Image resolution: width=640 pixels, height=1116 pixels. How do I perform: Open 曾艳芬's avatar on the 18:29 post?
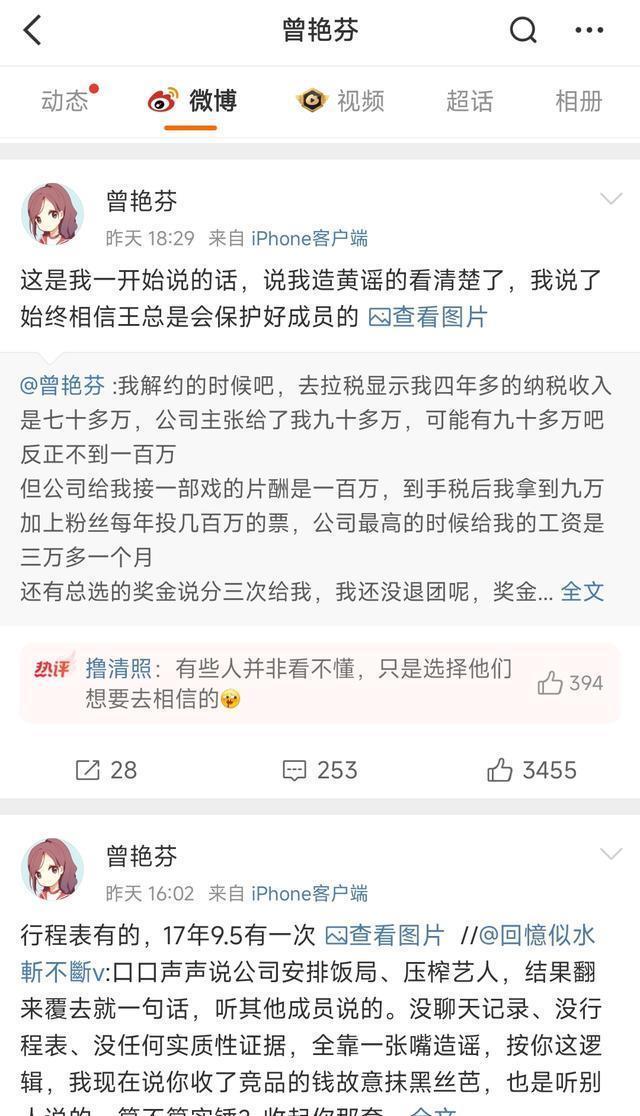(x=53, y=214)
